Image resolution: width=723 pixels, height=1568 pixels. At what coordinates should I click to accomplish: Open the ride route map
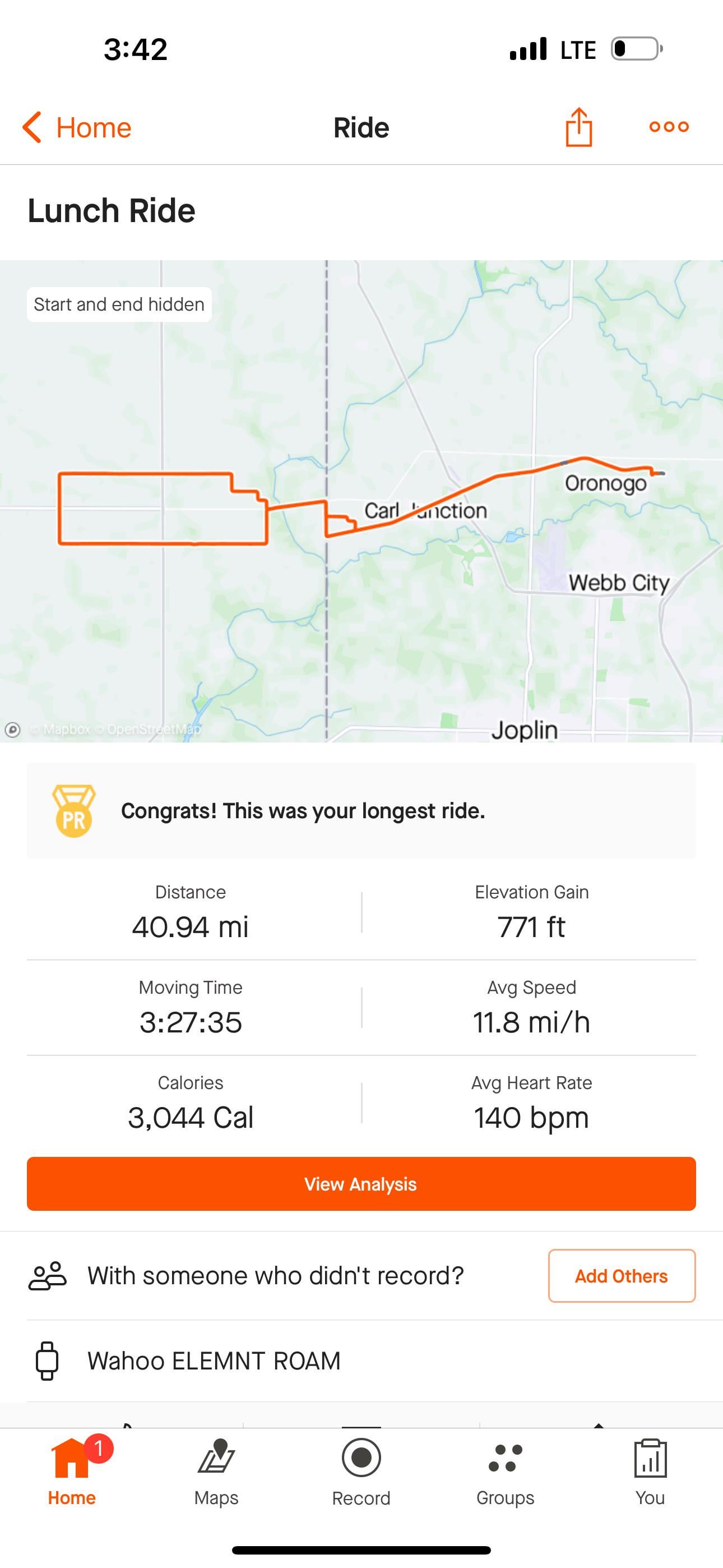[361, 501]
